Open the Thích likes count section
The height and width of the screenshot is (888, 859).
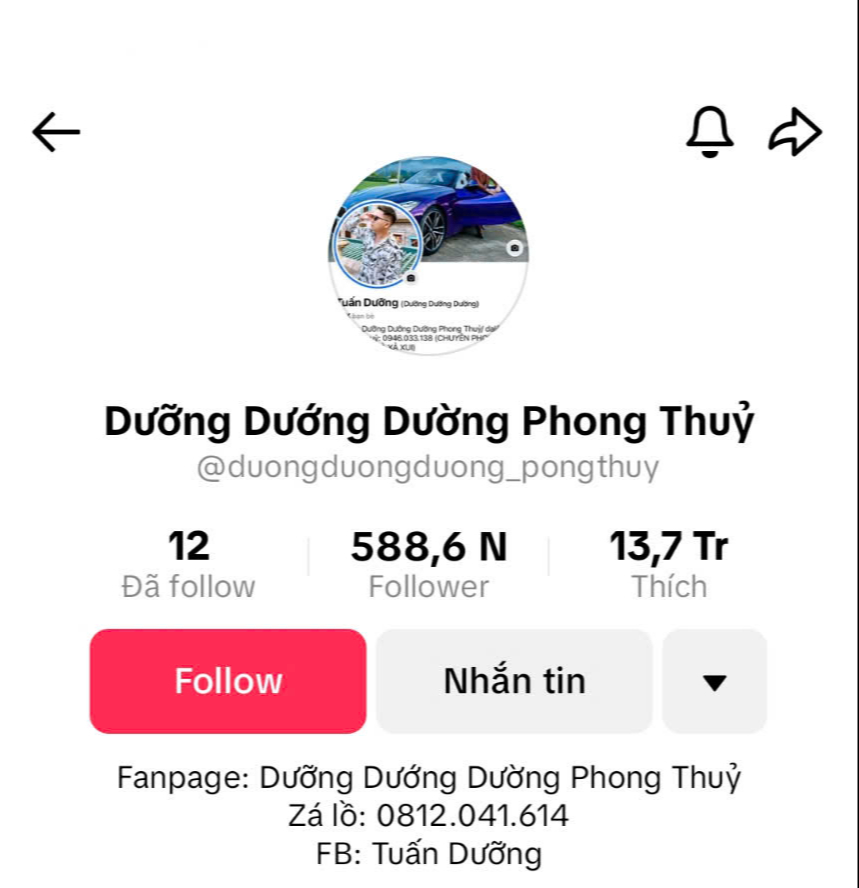pos(670,563)
